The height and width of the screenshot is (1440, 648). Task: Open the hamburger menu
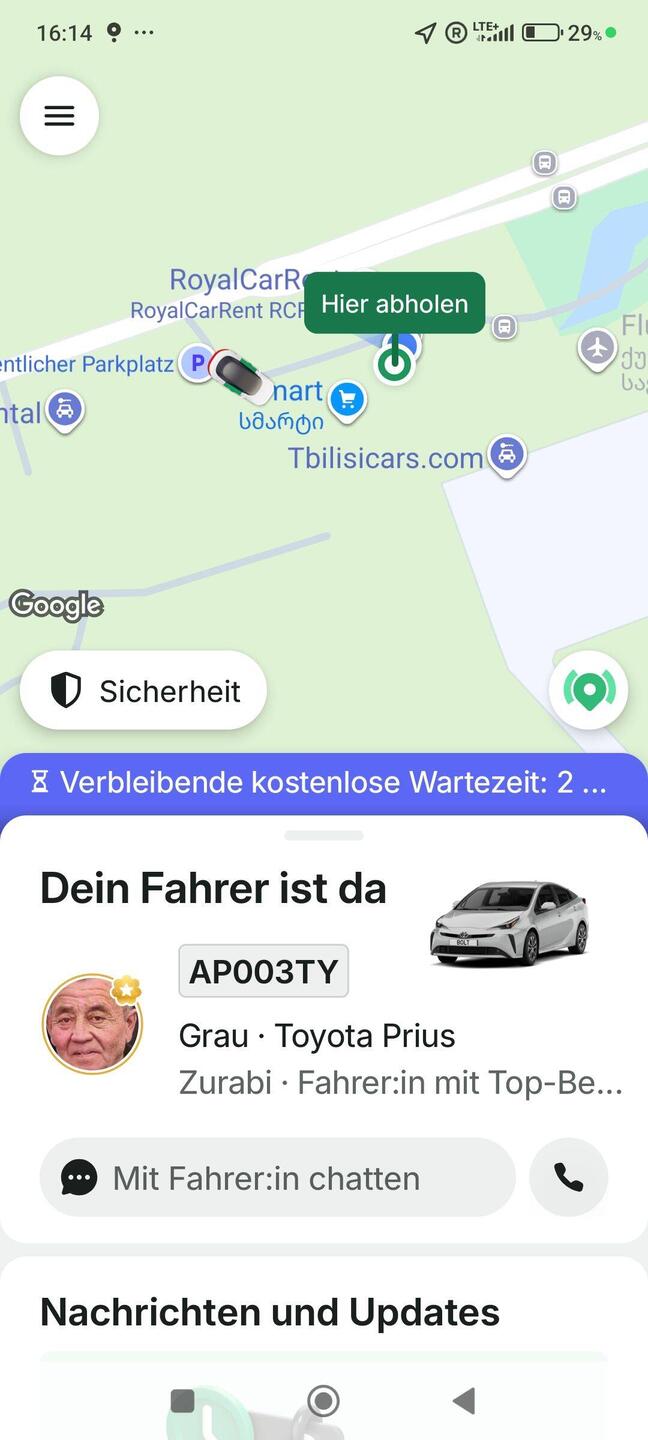point(59,116)
